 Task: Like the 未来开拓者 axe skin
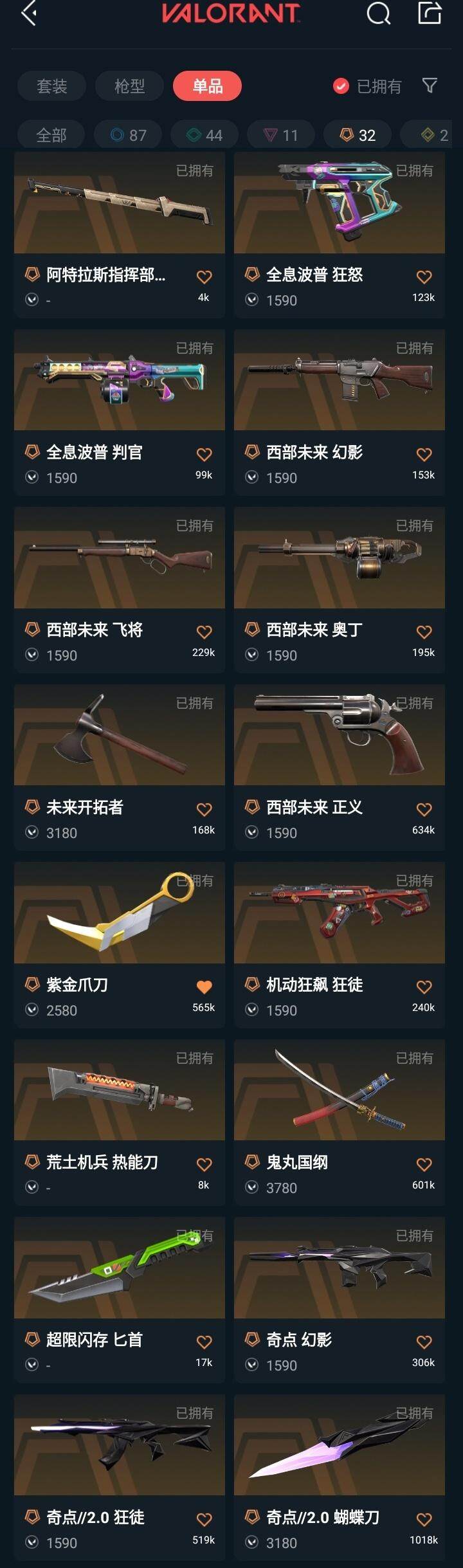tap(204, 810)
